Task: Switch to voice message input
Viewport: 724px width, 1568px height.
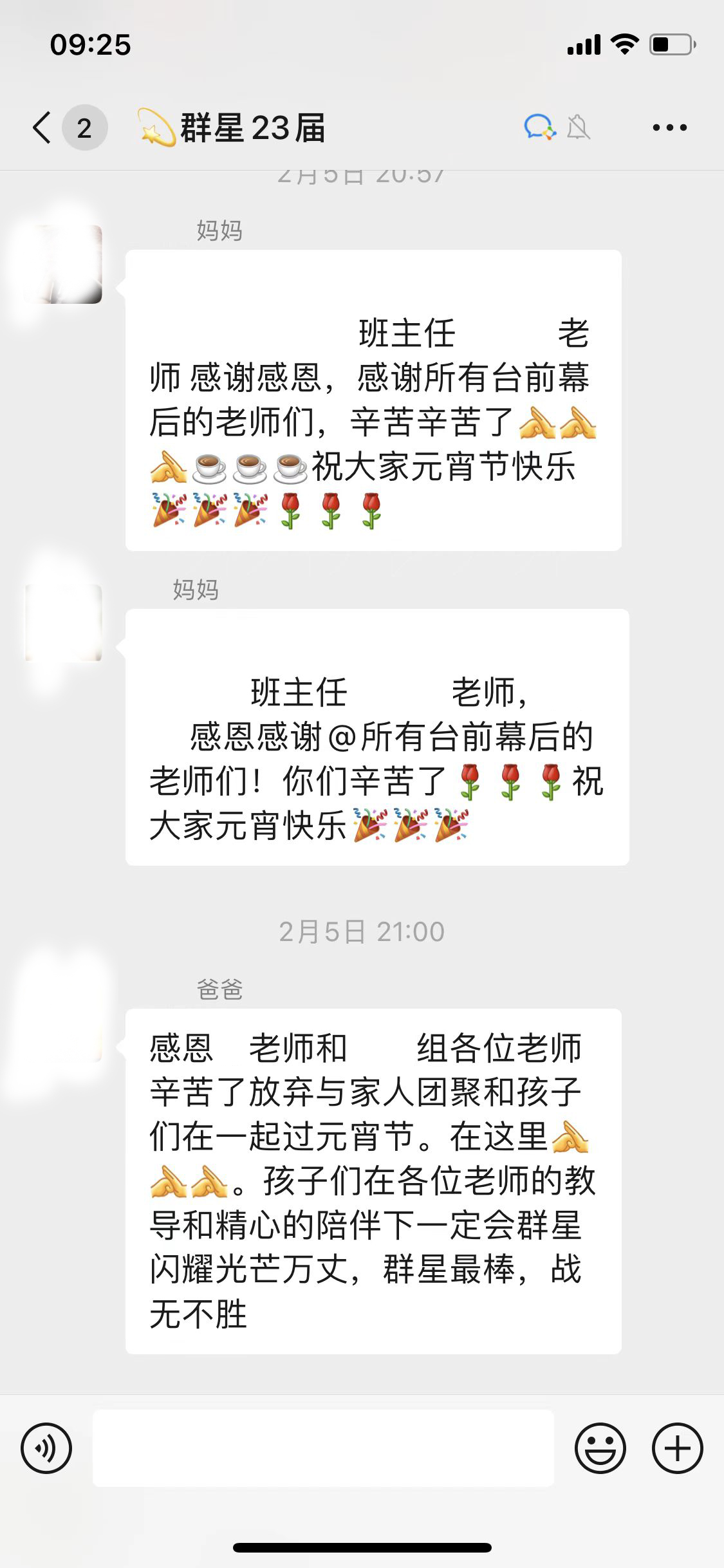Action: click(46, 1448)
